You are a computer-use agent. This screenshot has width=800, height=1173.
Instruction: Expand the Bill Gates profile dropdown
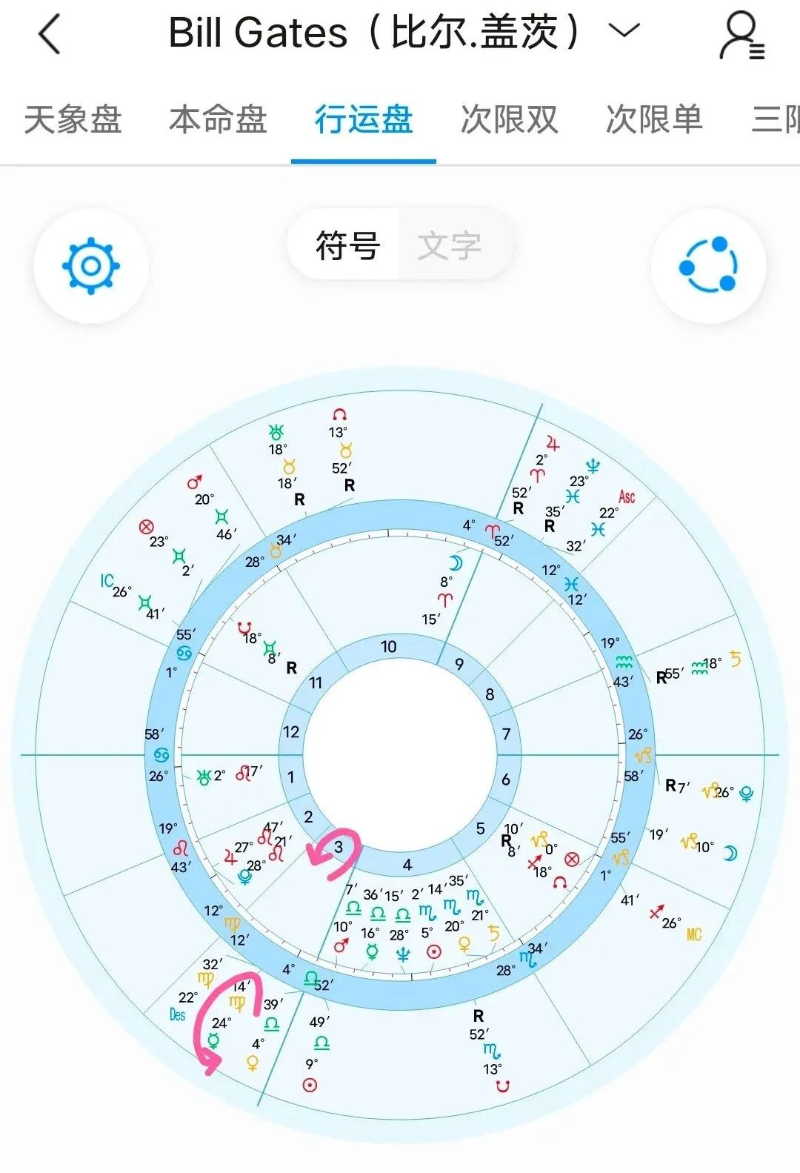pyautogui.click(x=625, y=32)
